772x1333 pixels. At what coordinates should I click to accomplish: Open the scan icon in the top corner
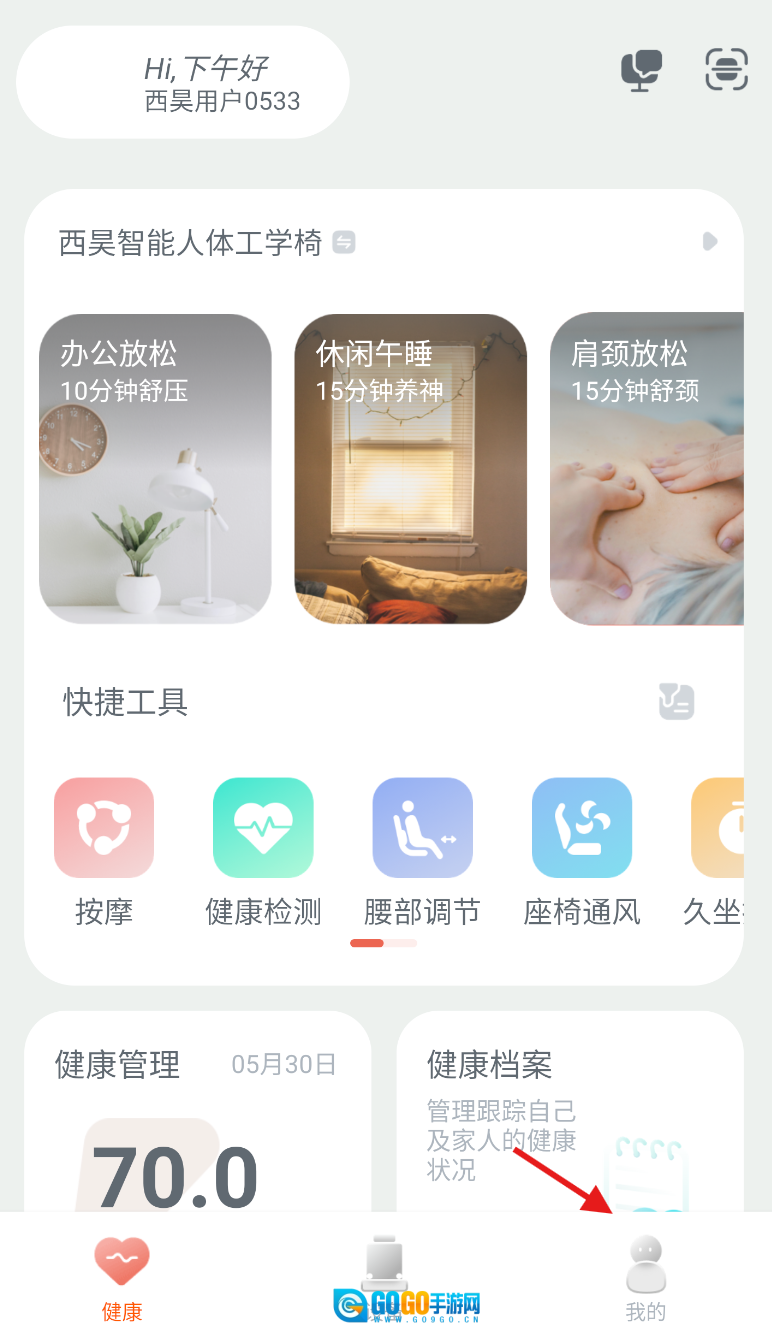pyautogui.click(x=726, y=69)
